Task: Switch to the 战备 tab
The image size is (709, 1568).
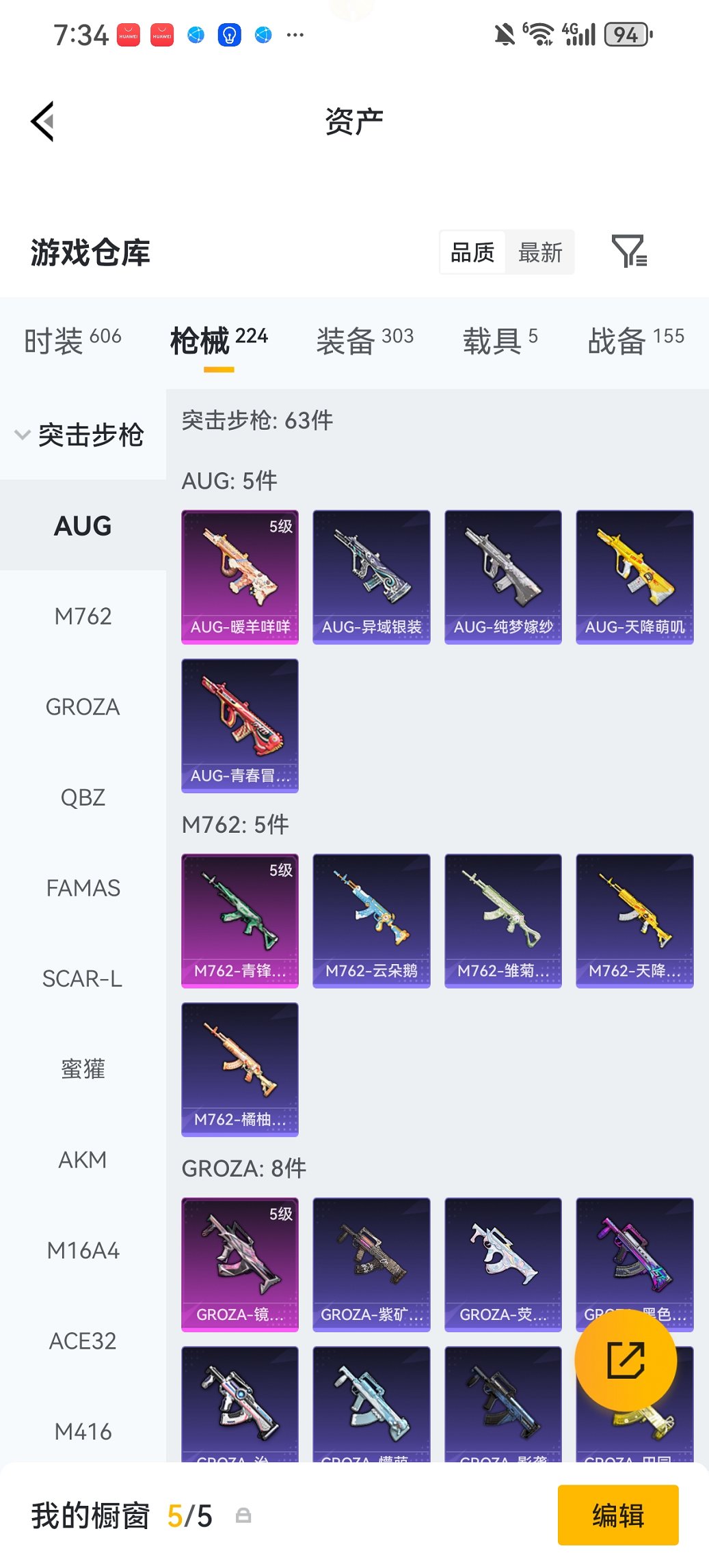Action: click(x=635, y=340)
